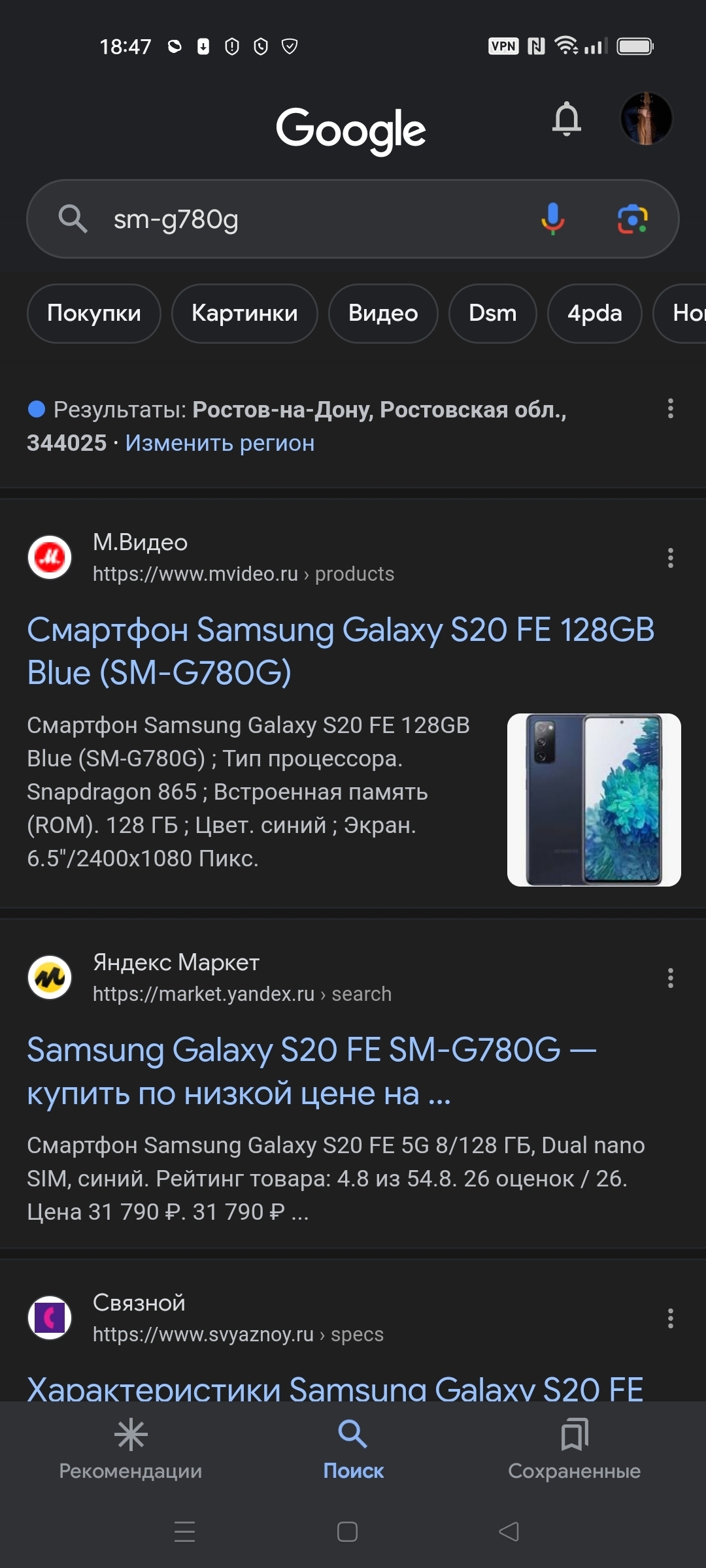Tap the Изменить регион link
The height and width of the screenshot is (1568, 706).
220,443
